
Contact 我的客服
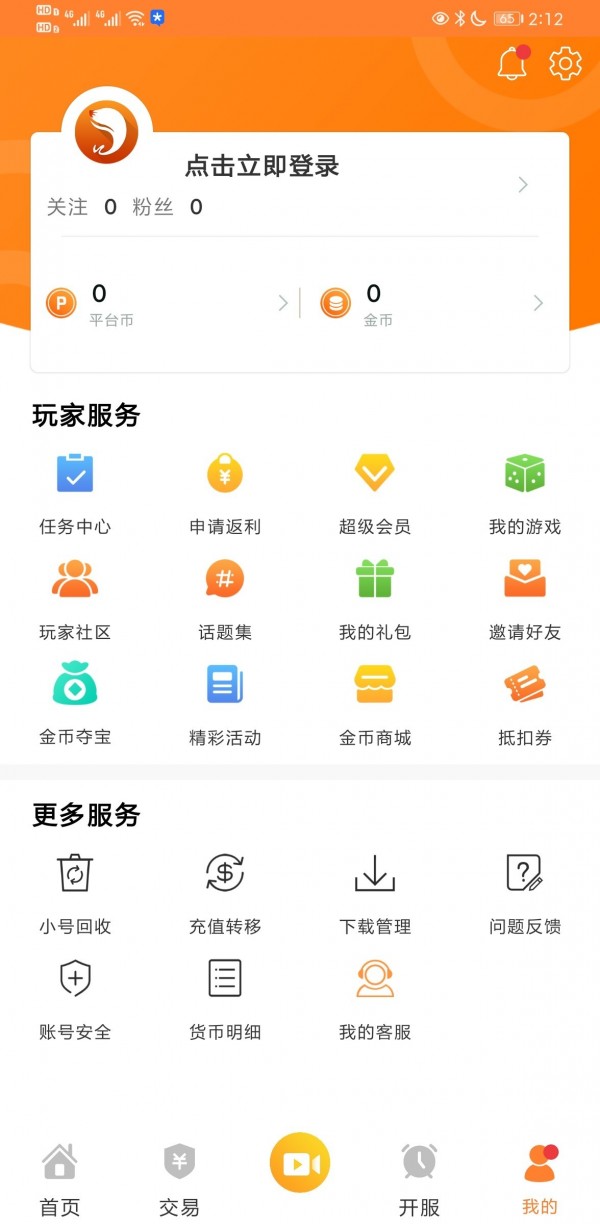(375, 998)
